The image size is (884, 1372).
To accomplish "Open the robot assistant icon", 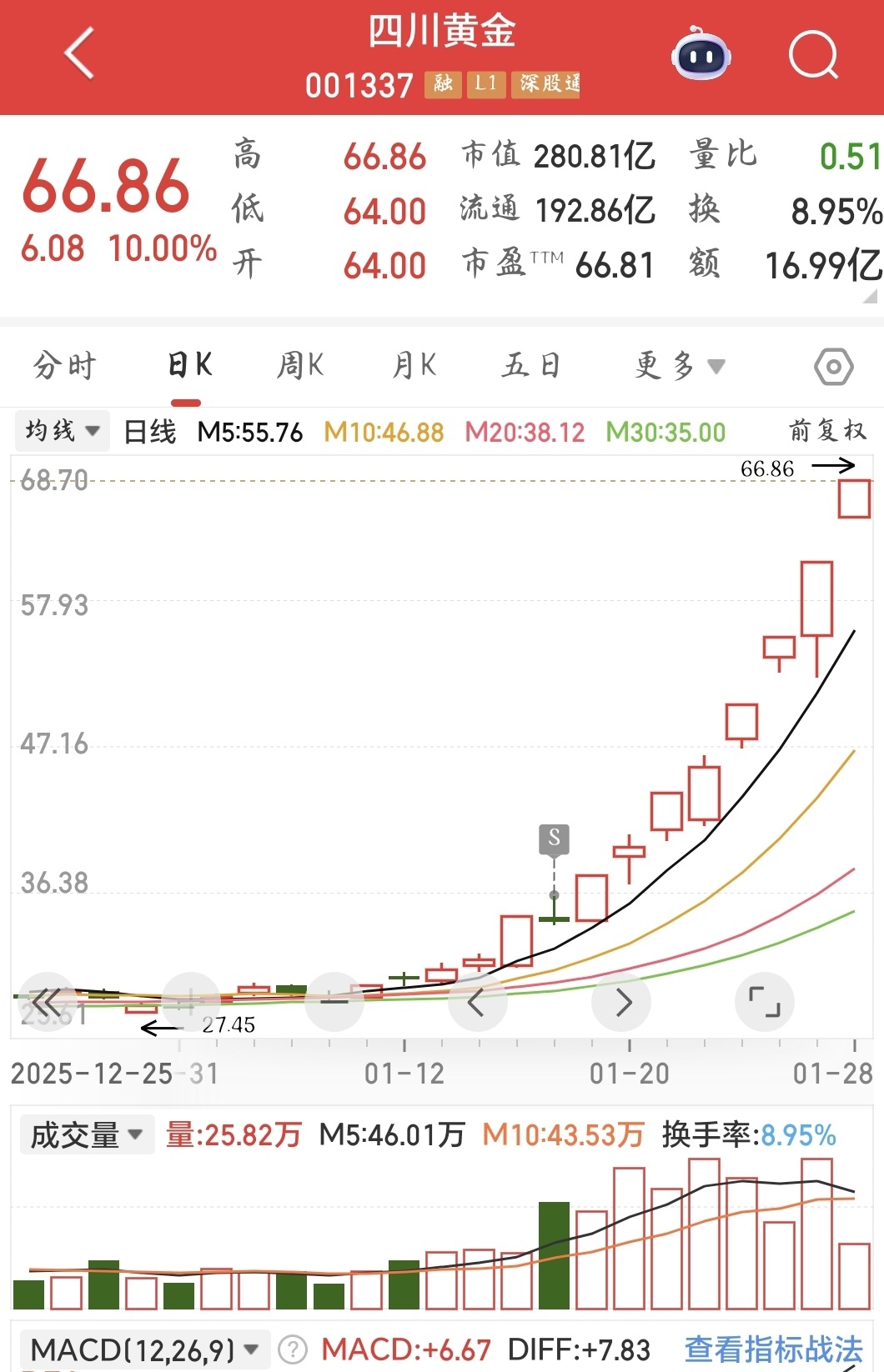I will (701, 55).
